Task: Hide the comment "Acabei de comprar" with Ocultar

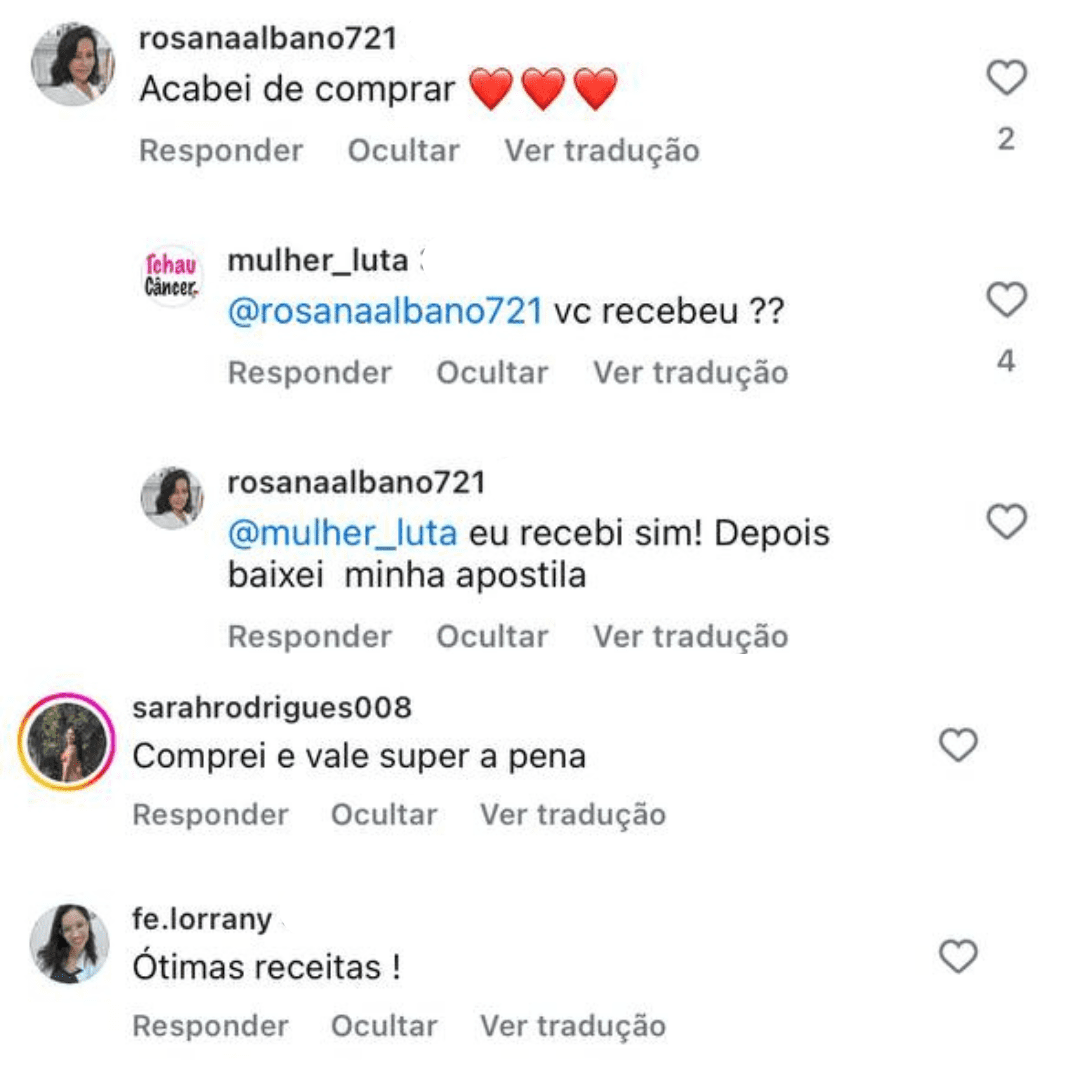Action: [403, 151]
